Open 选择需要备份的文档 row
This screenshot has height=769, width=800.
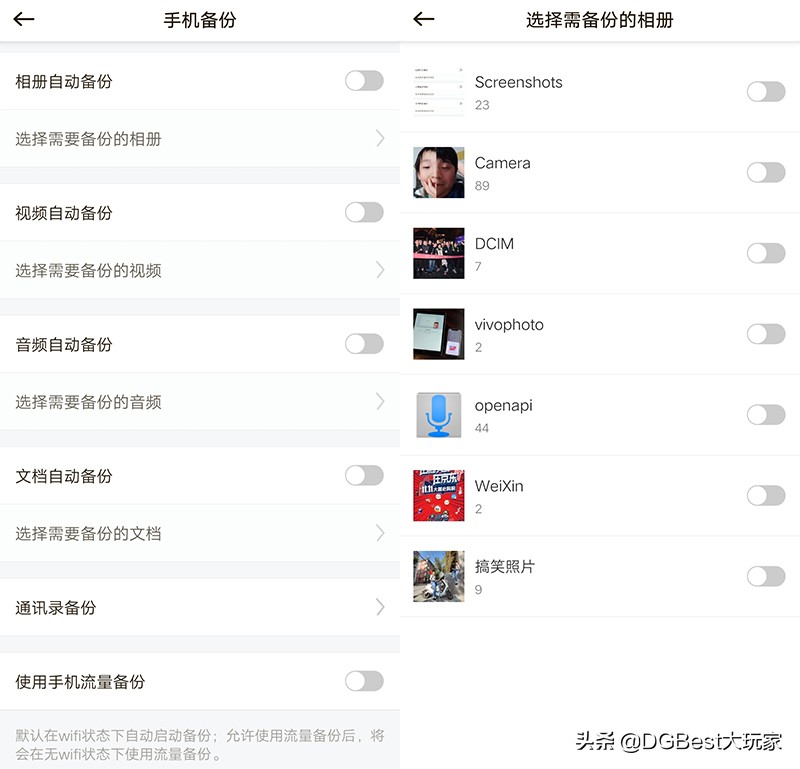pos(200,534)
